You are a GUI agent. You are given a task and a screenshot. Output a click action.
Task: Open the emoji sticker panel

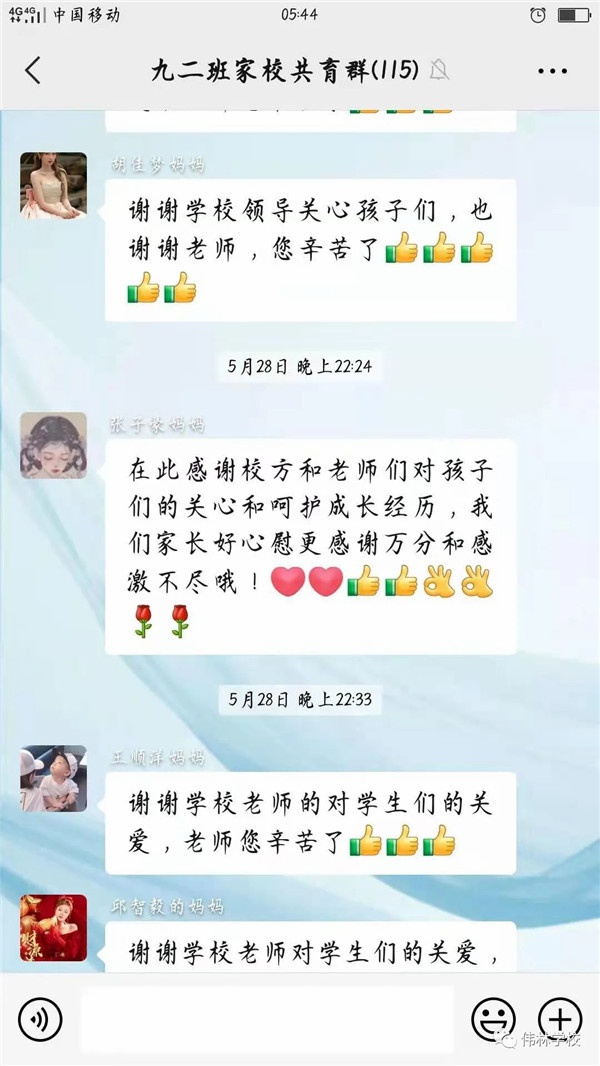[493, 1019]
